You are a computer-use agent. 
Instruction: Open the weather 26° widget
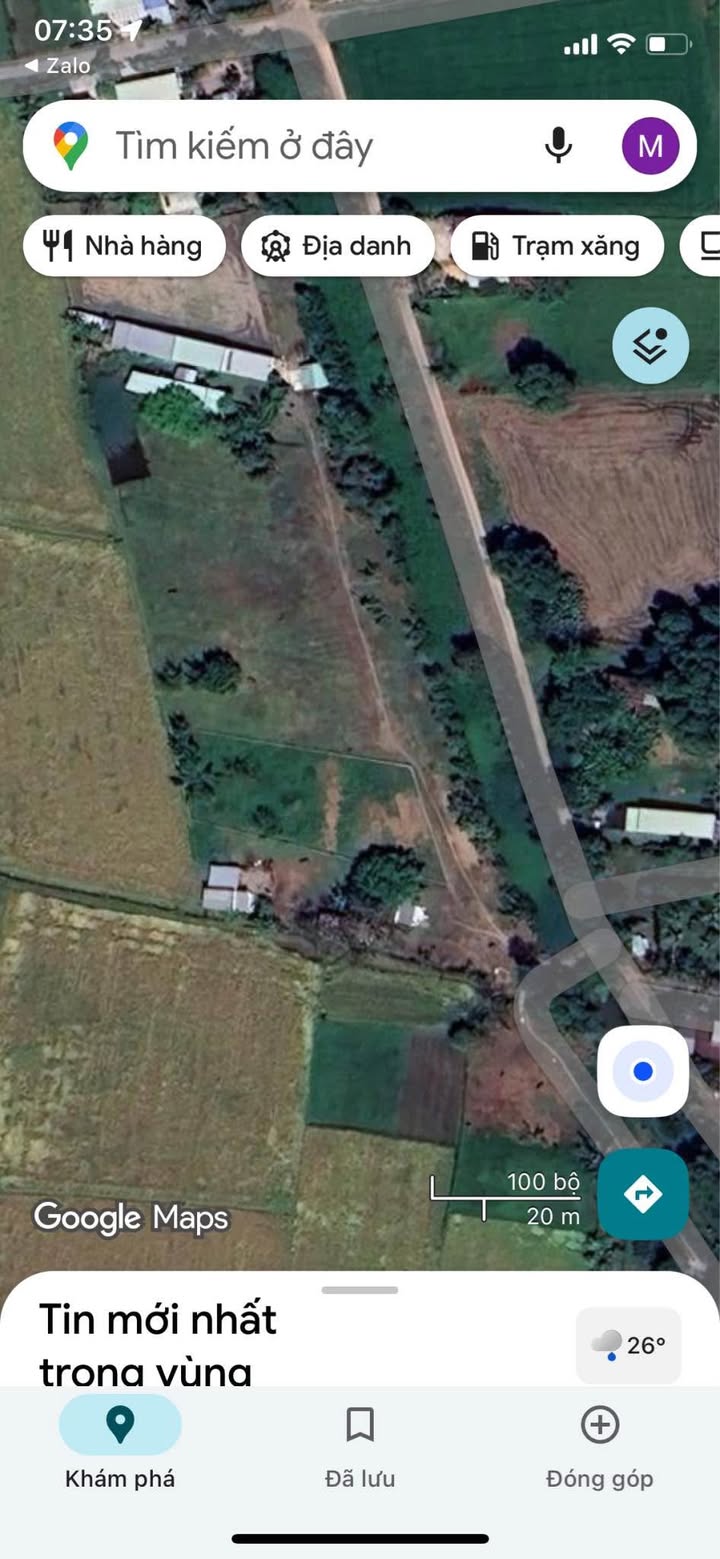629,1345
